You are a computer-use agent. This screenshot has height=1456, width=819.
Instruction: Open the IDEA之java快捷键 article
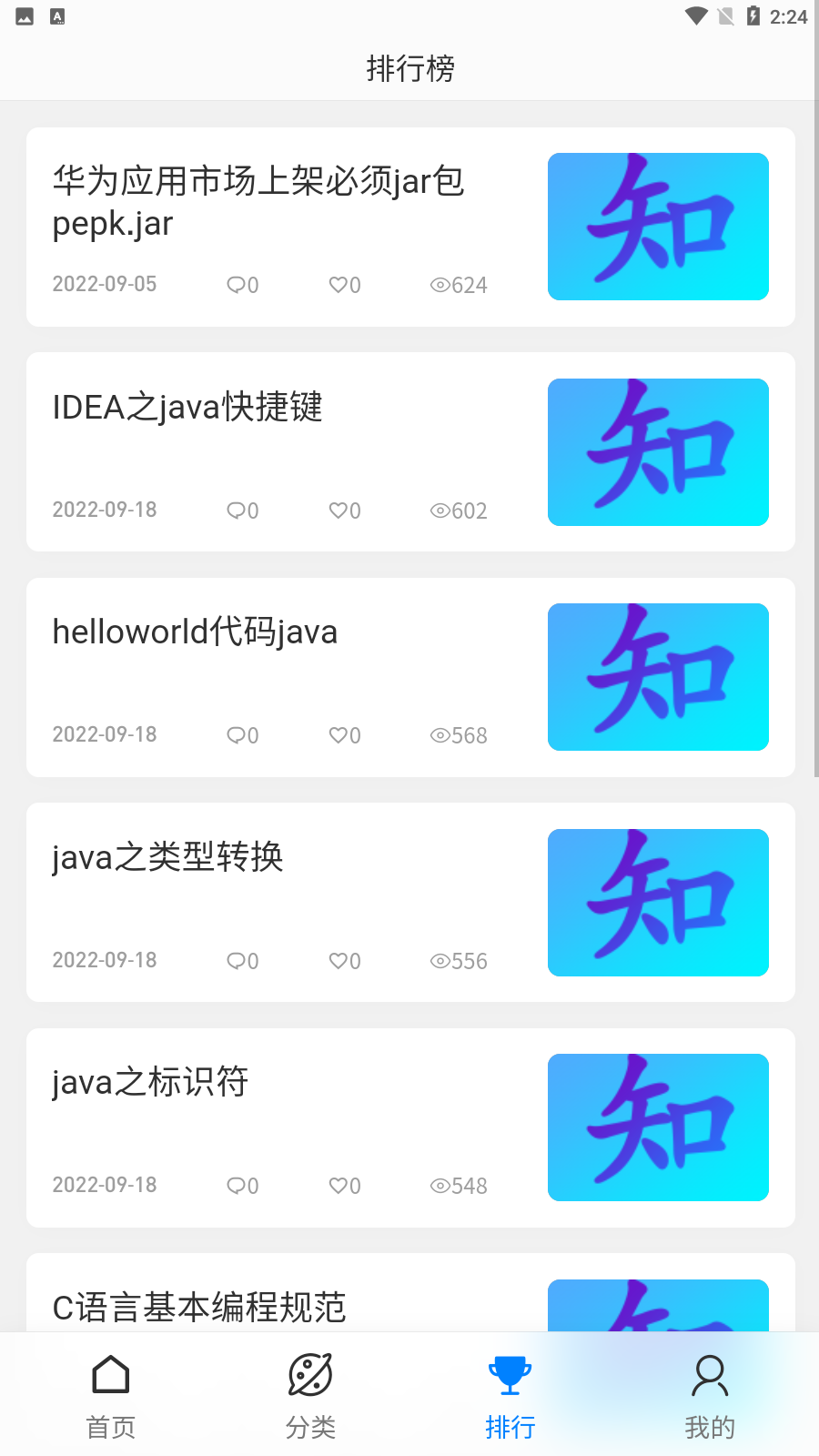point(187,407)
